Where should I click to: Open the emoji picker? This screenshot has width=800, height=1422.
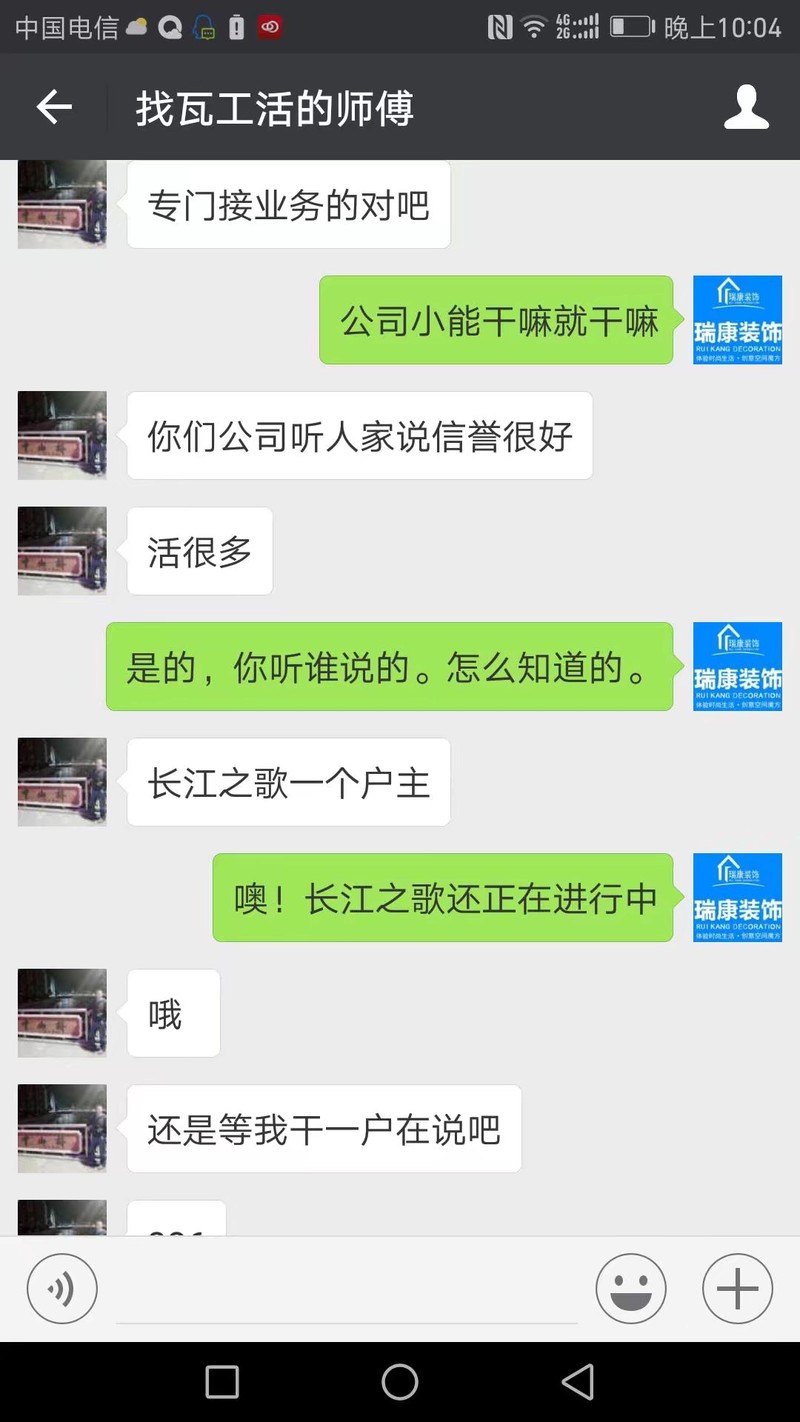click(x=631, y=1289)
